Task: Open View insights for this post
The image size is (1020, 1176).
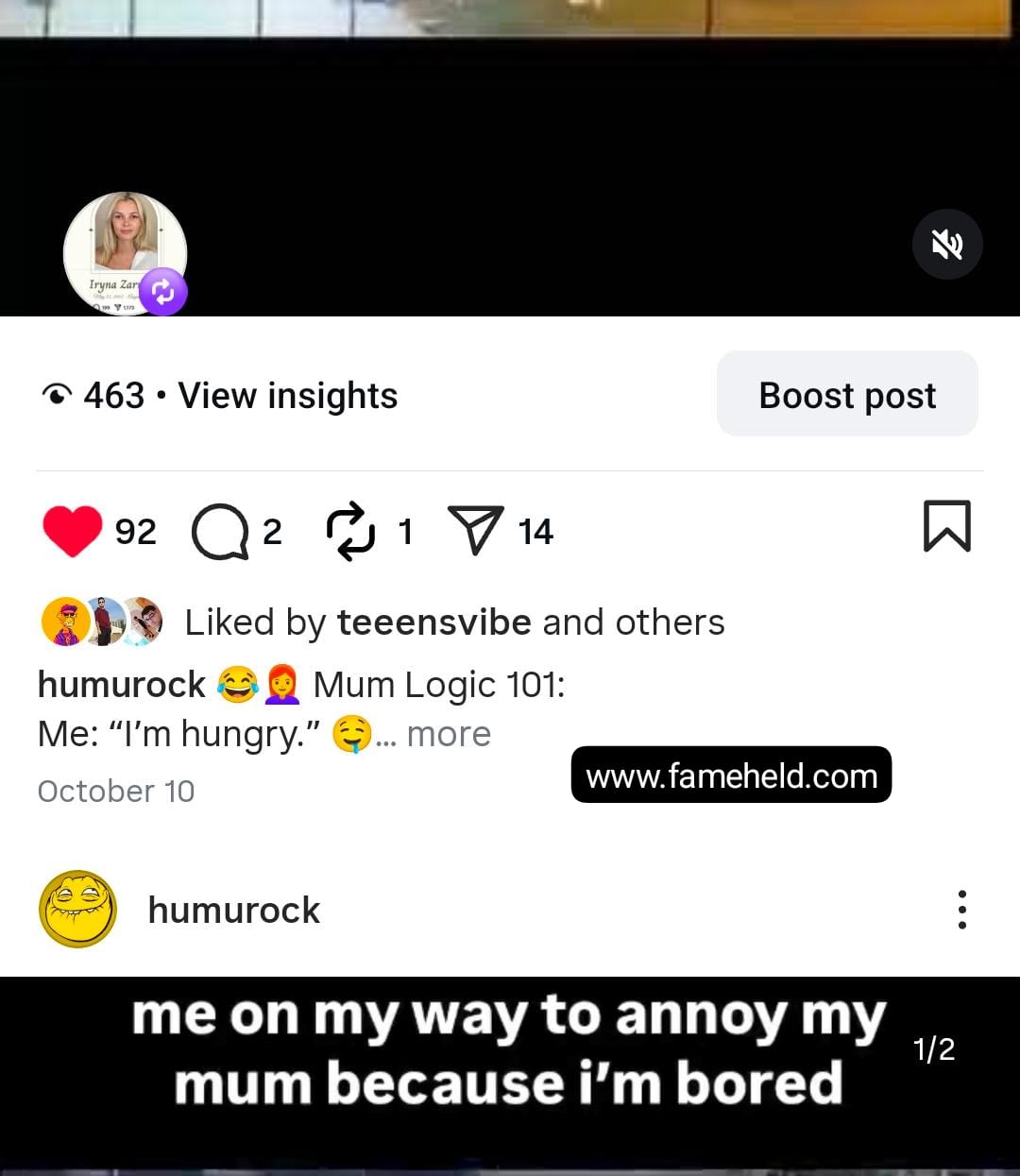Action: pyautogui.click(x=287, y=396)
